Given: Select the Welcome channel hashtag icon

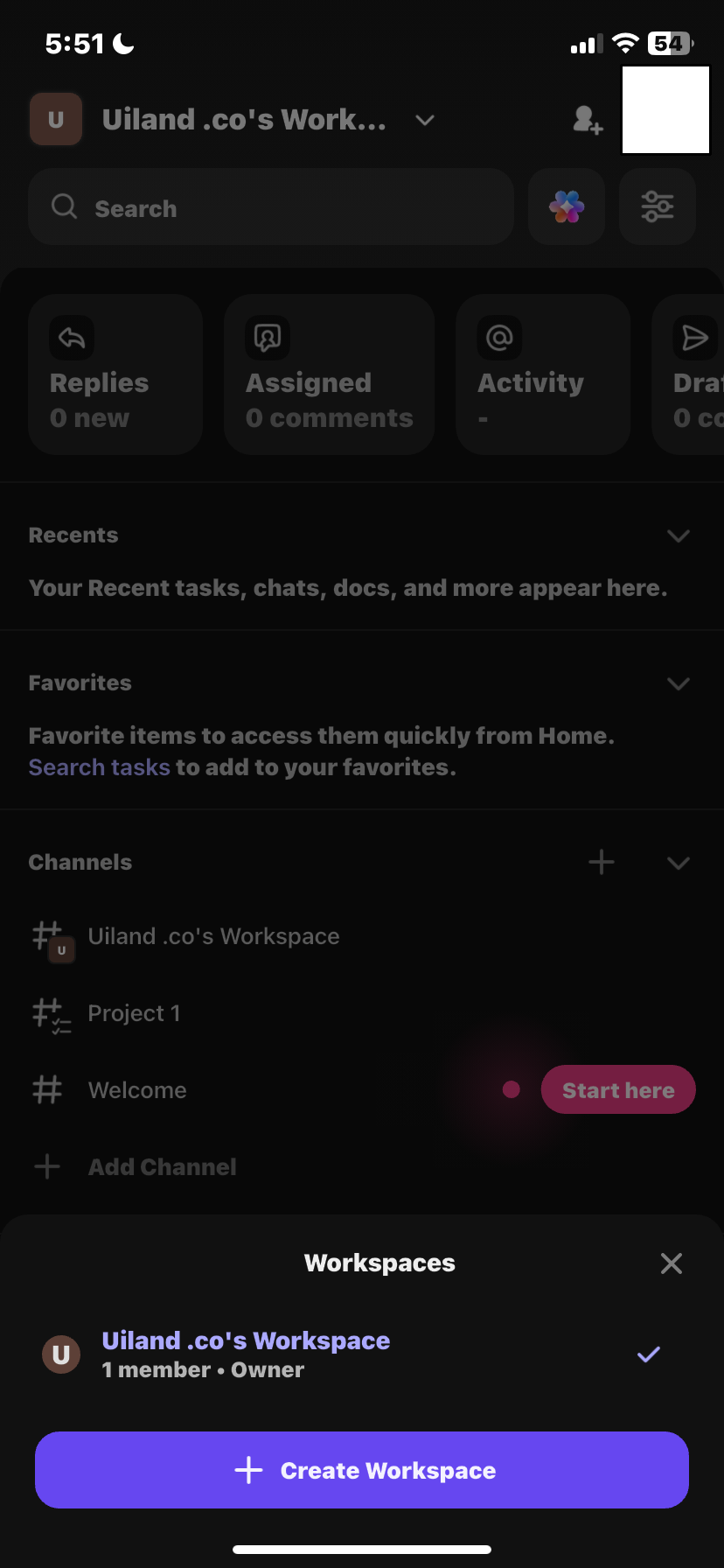Looking at the screenshot, I should (47, 1089).
